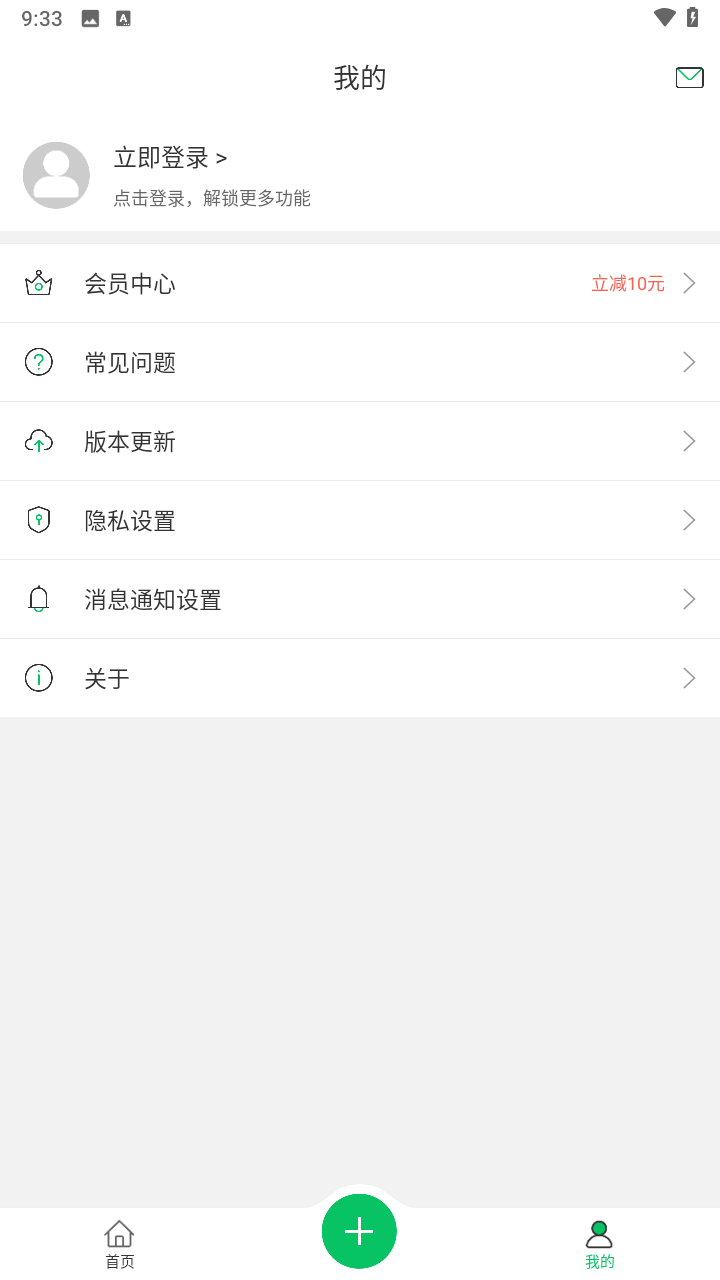Switch to the 我的 tab
The width and height of the screenshot is (720, 1280).
(x=599, y=1243)
